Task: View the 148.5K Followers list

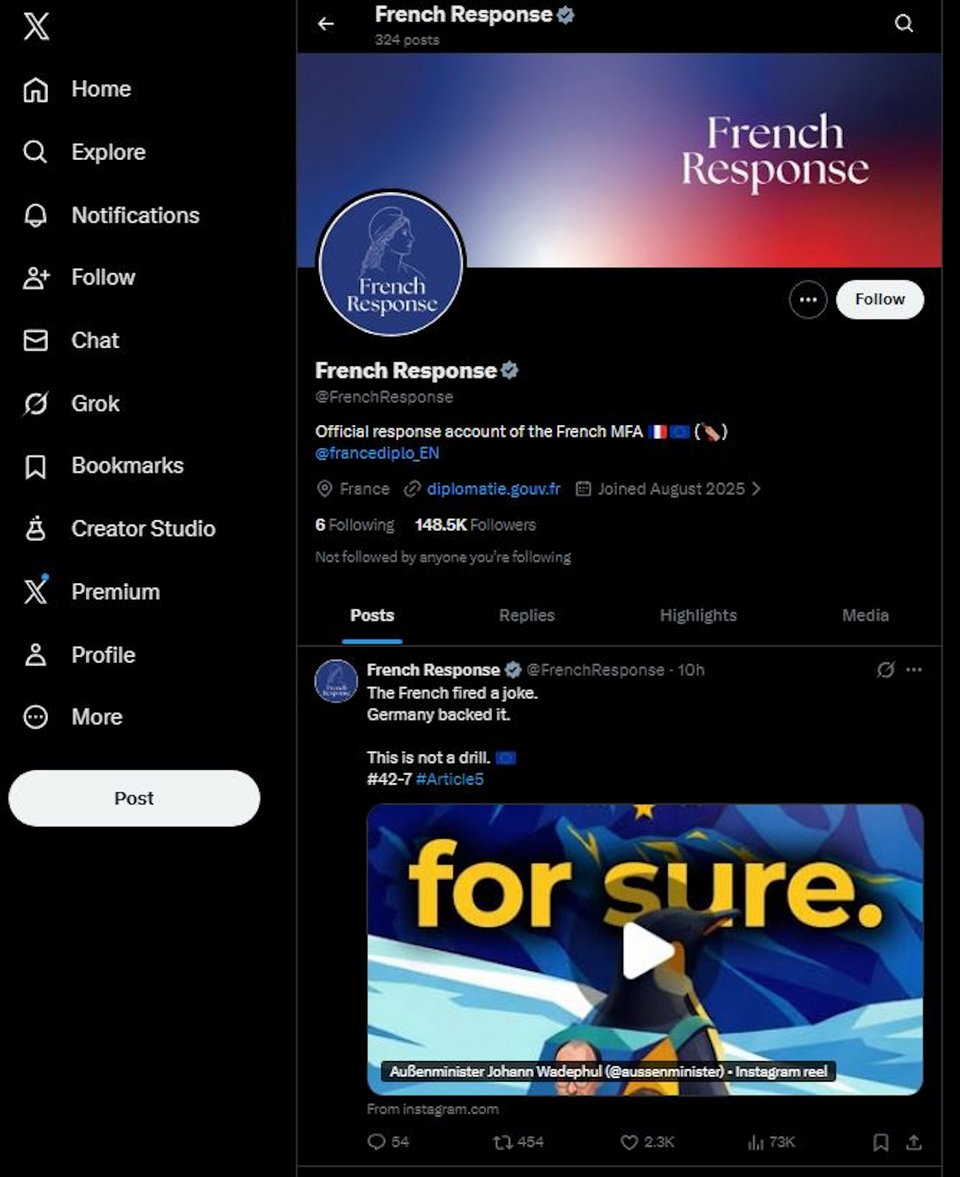Action: tap(475, 525)
